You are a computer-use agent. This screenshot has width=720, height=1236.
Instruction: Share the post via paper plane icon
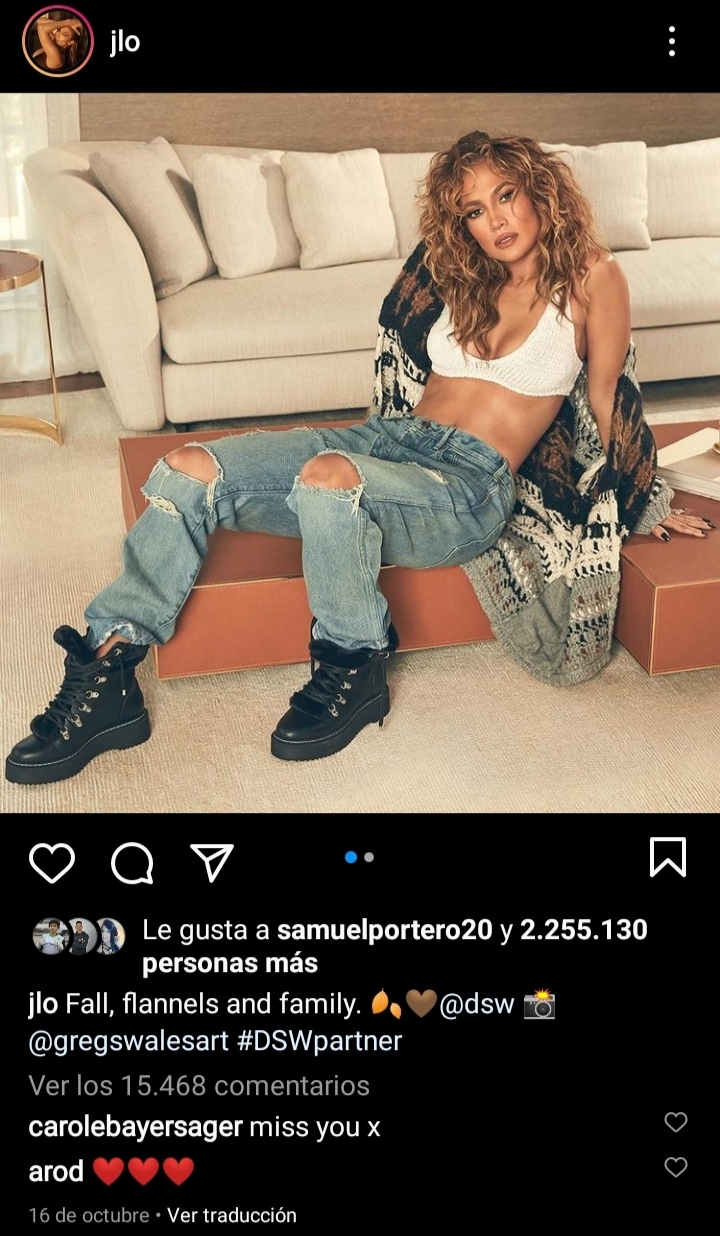[211, 862]
